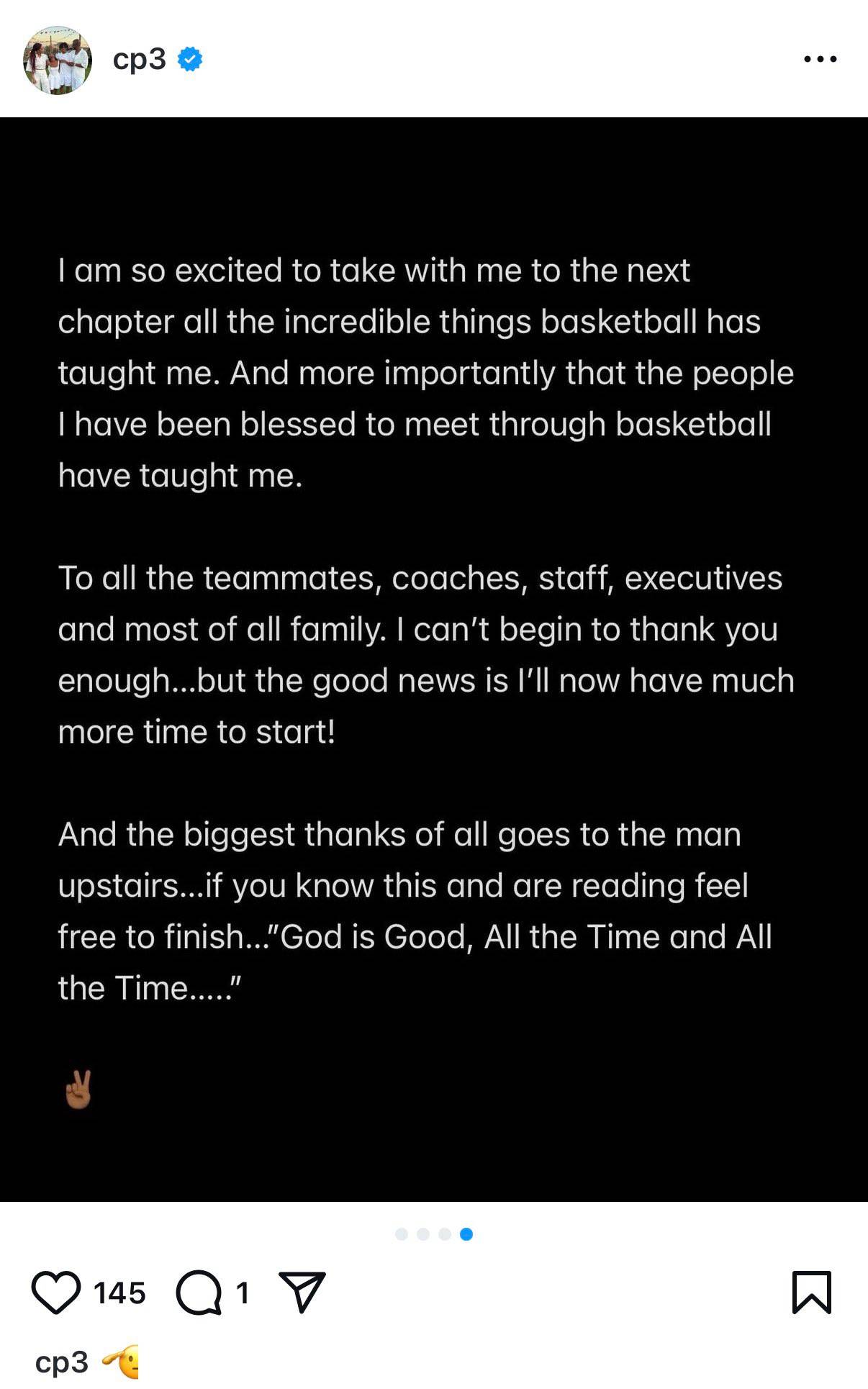
Task: Like this post with the heart icon
Action: coord(56,1293)
